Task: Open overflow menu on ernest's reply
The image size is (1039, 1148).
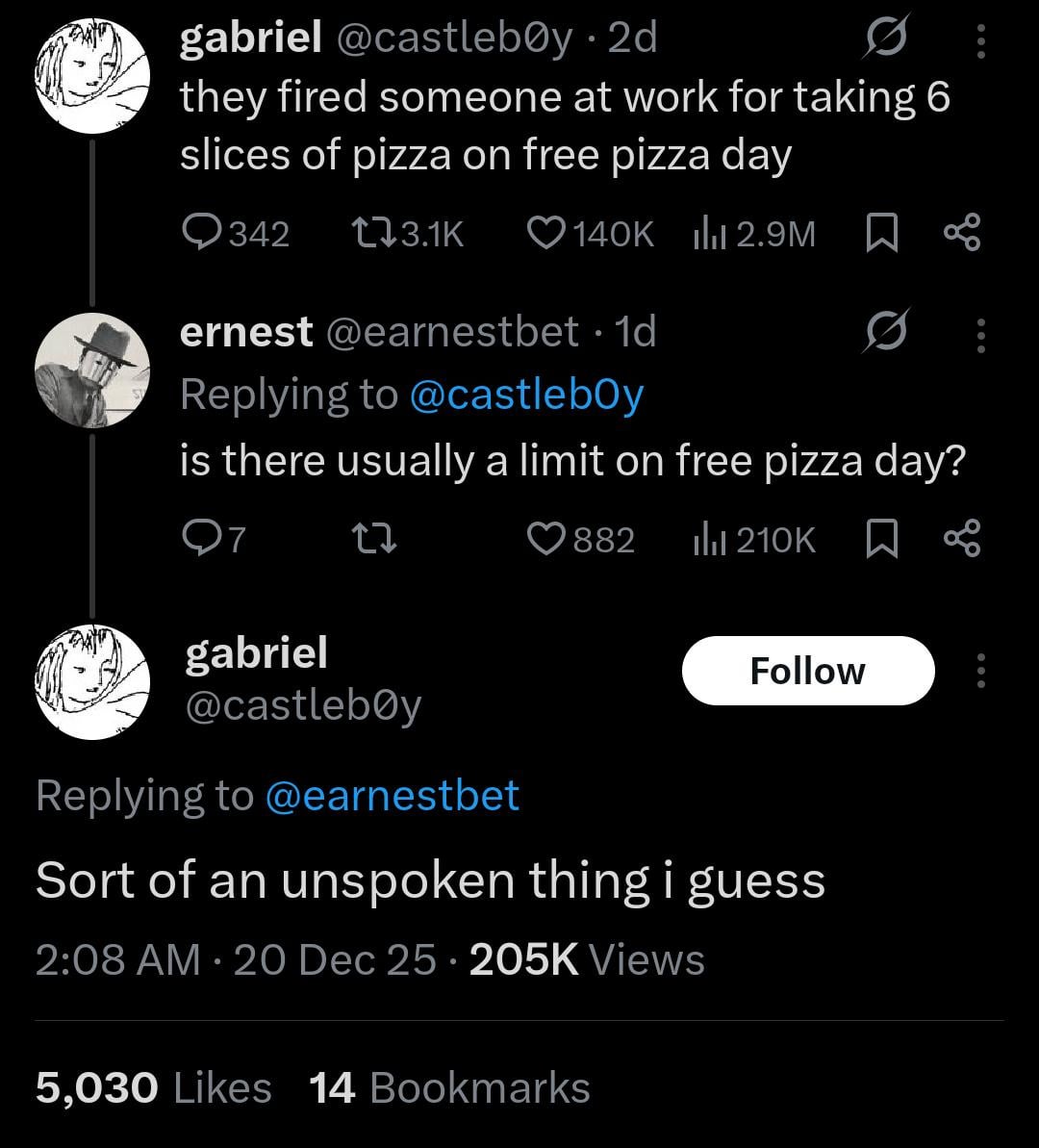Action: click(x=980, y=336)
